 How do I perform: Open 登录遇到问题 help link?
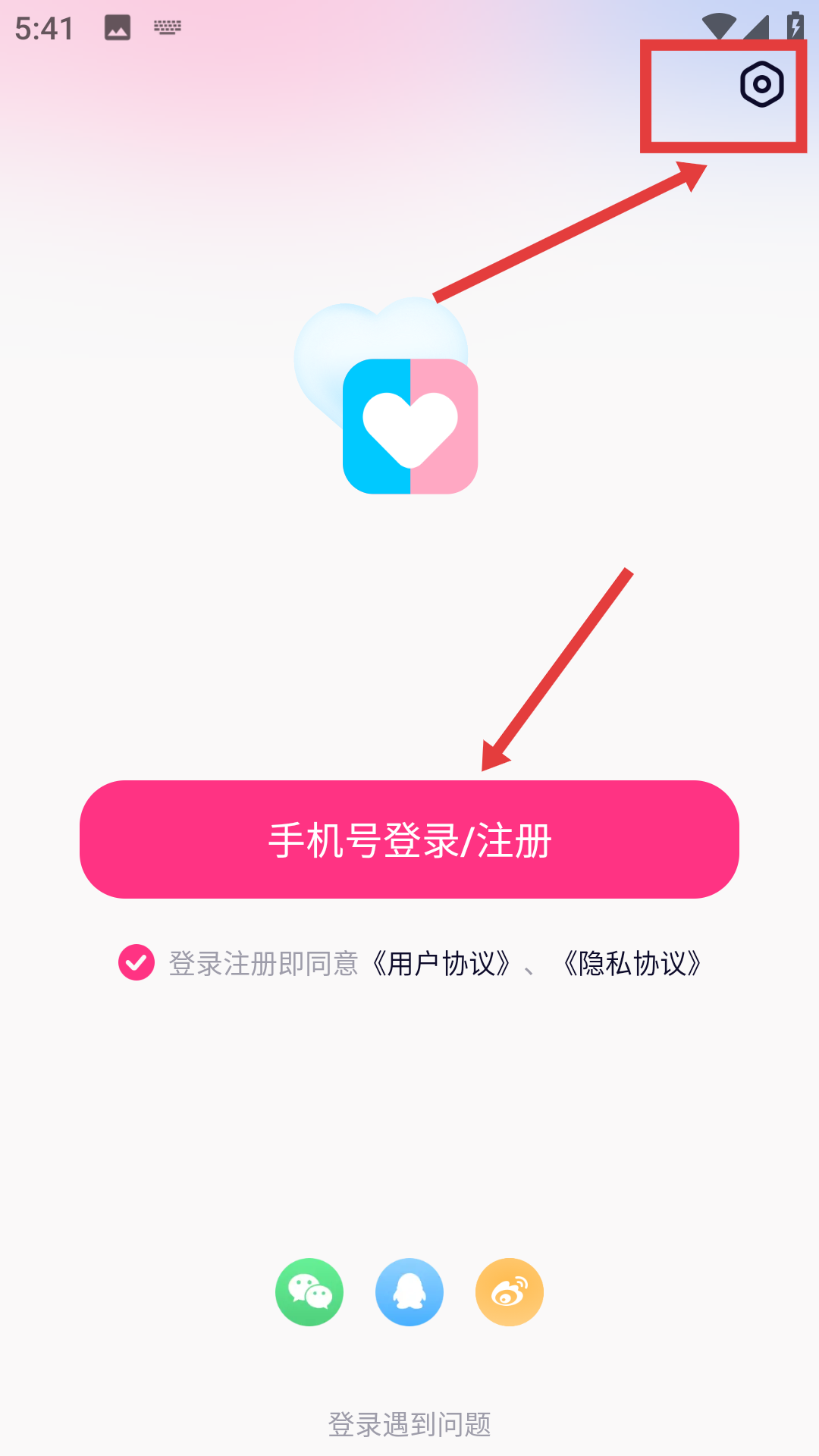409,1425
